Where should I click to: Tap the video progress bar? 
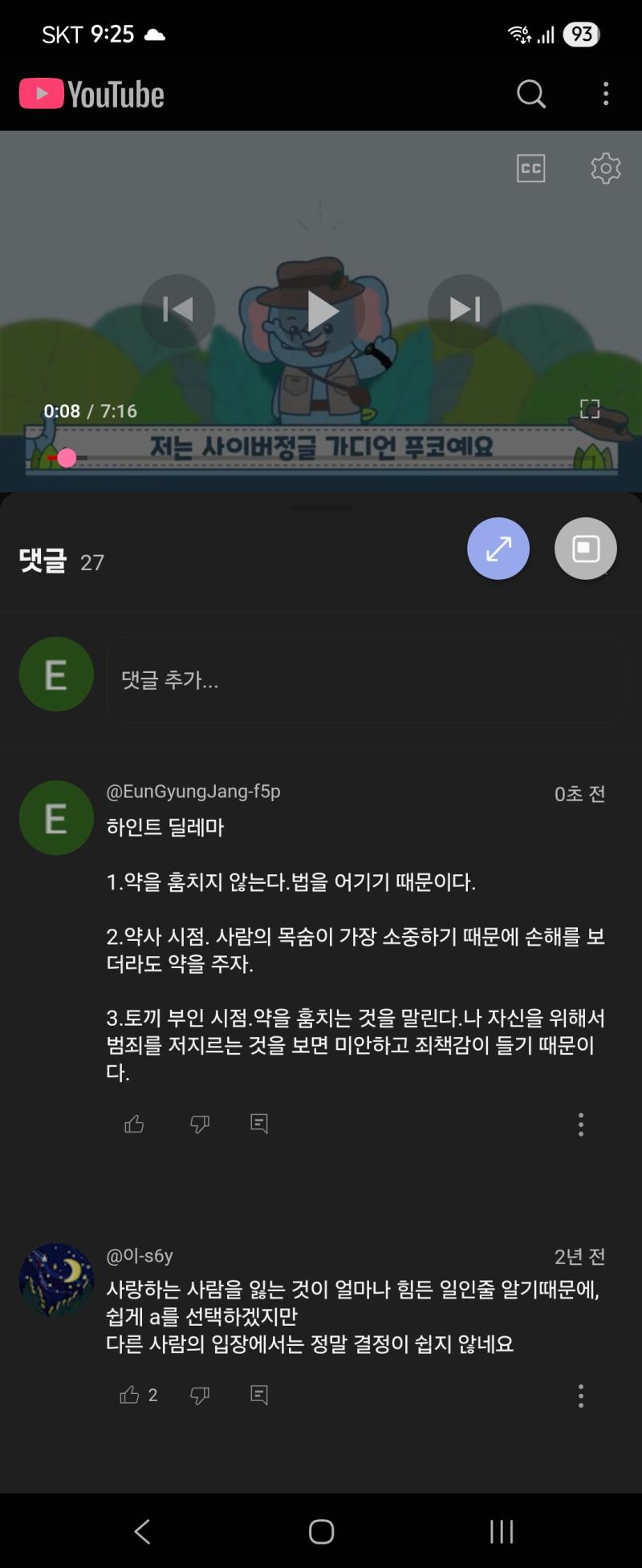coord(321,458)
